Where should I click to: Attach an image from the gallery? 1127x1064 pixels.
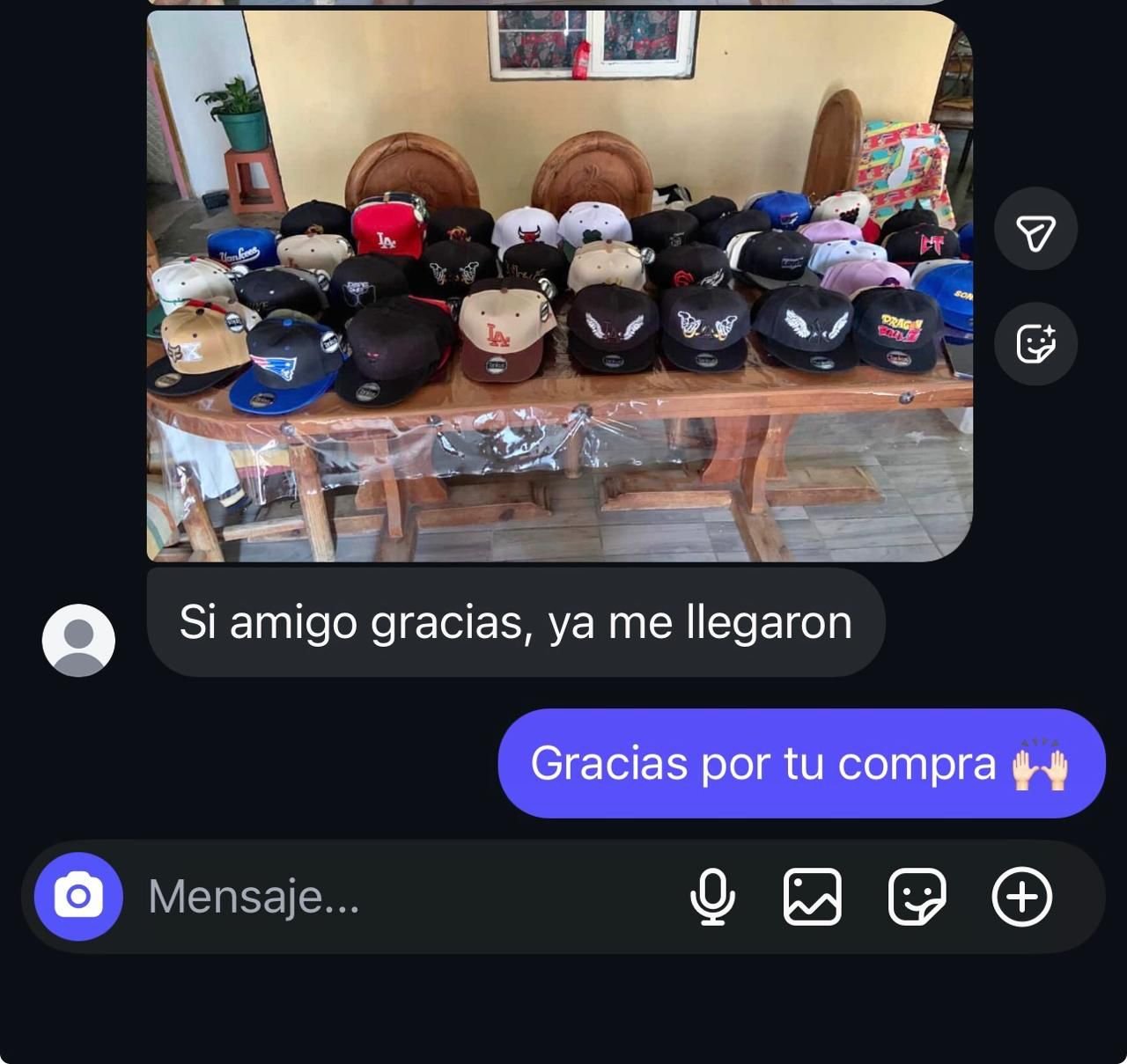tap(812, 897)
